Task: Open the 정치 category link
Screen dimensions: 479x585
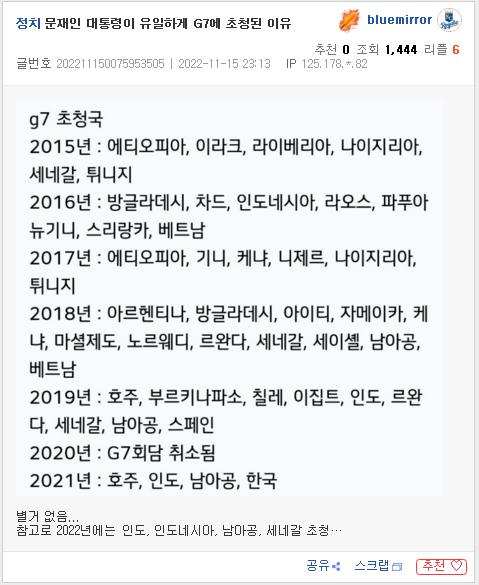Action: 28,24
